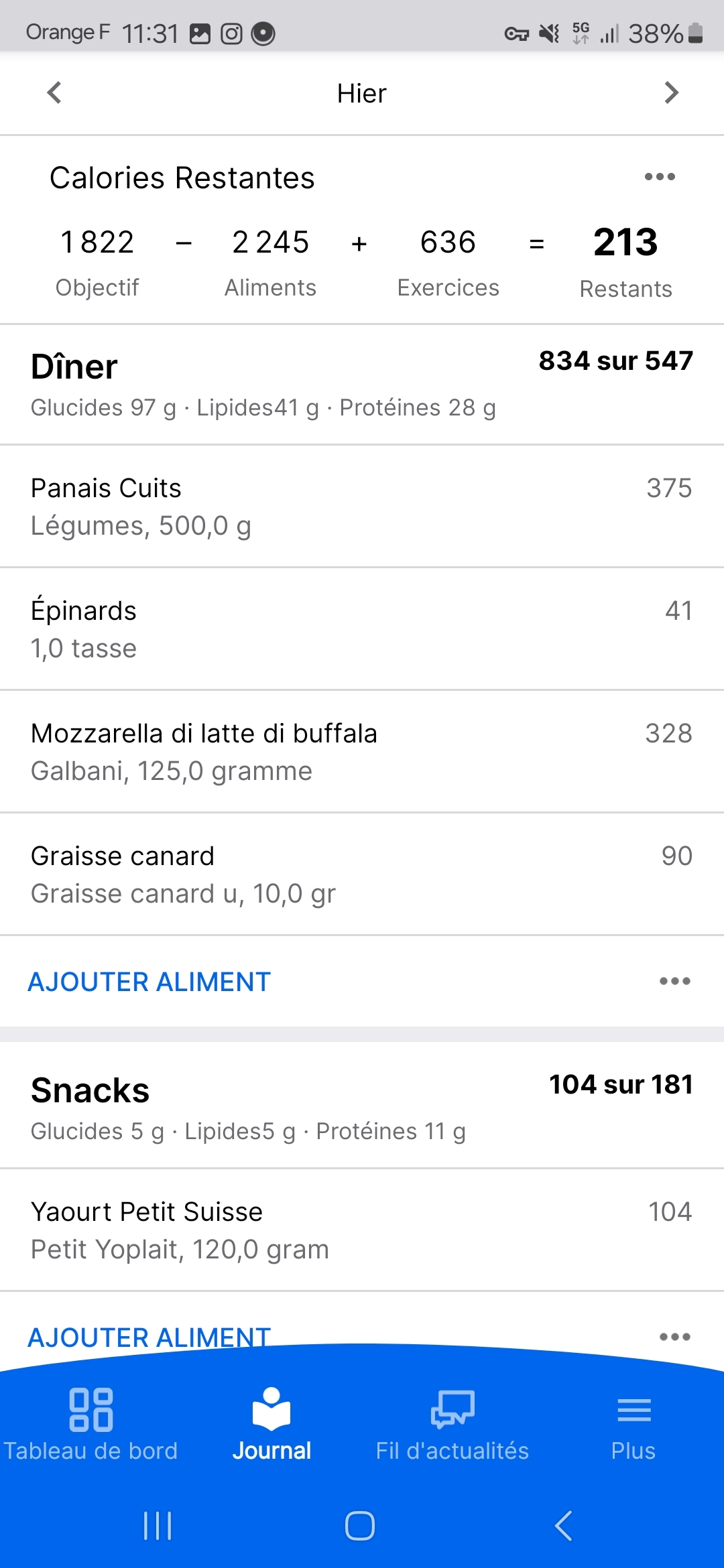This screenshot has height=1568, width=724.
Task: Open the Panais Cuits entry
Action: point(362,507)
